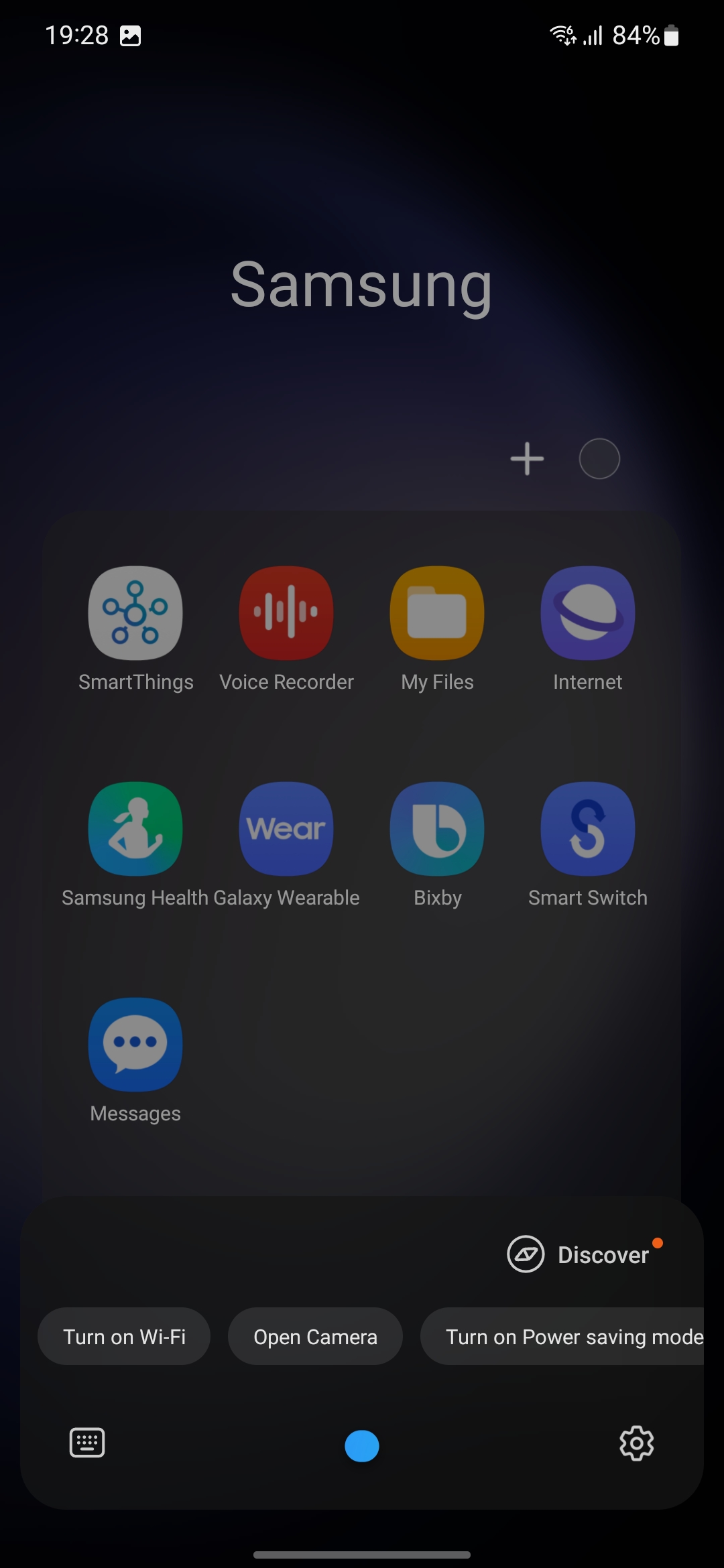Launch Voice Recorder

click(286, 613)
